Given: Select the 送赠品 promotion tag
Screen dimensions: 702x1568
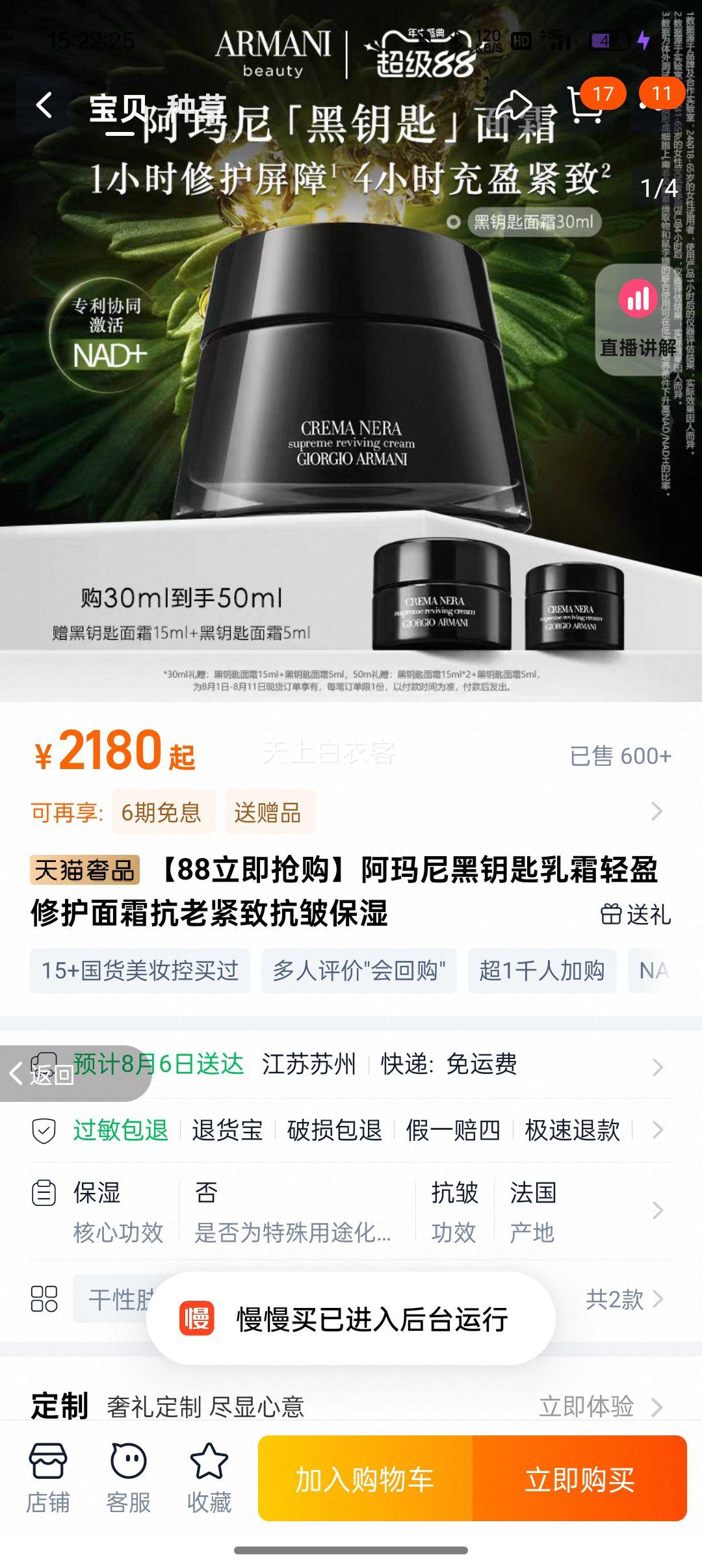Looking at the screenshot, I should point(268,811).
